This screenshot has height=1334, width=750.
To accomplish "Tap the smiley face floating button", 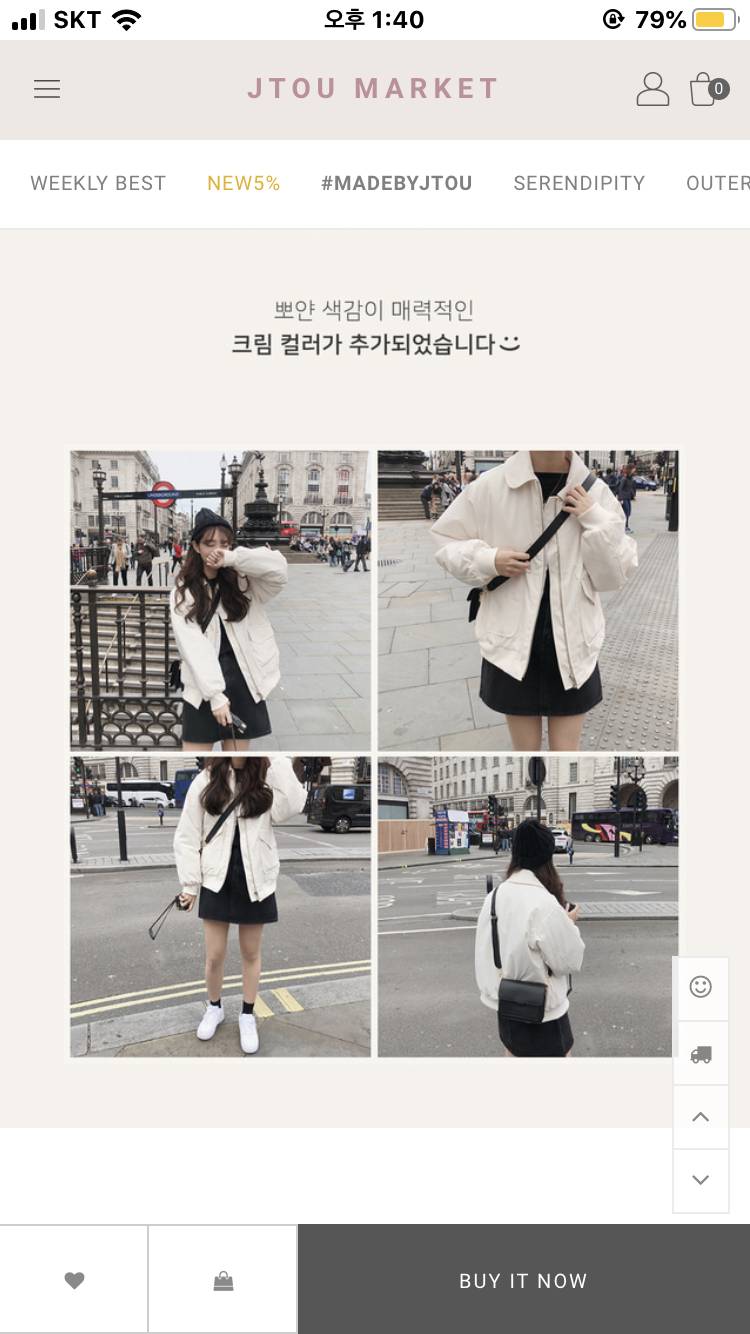I will 701,988.
